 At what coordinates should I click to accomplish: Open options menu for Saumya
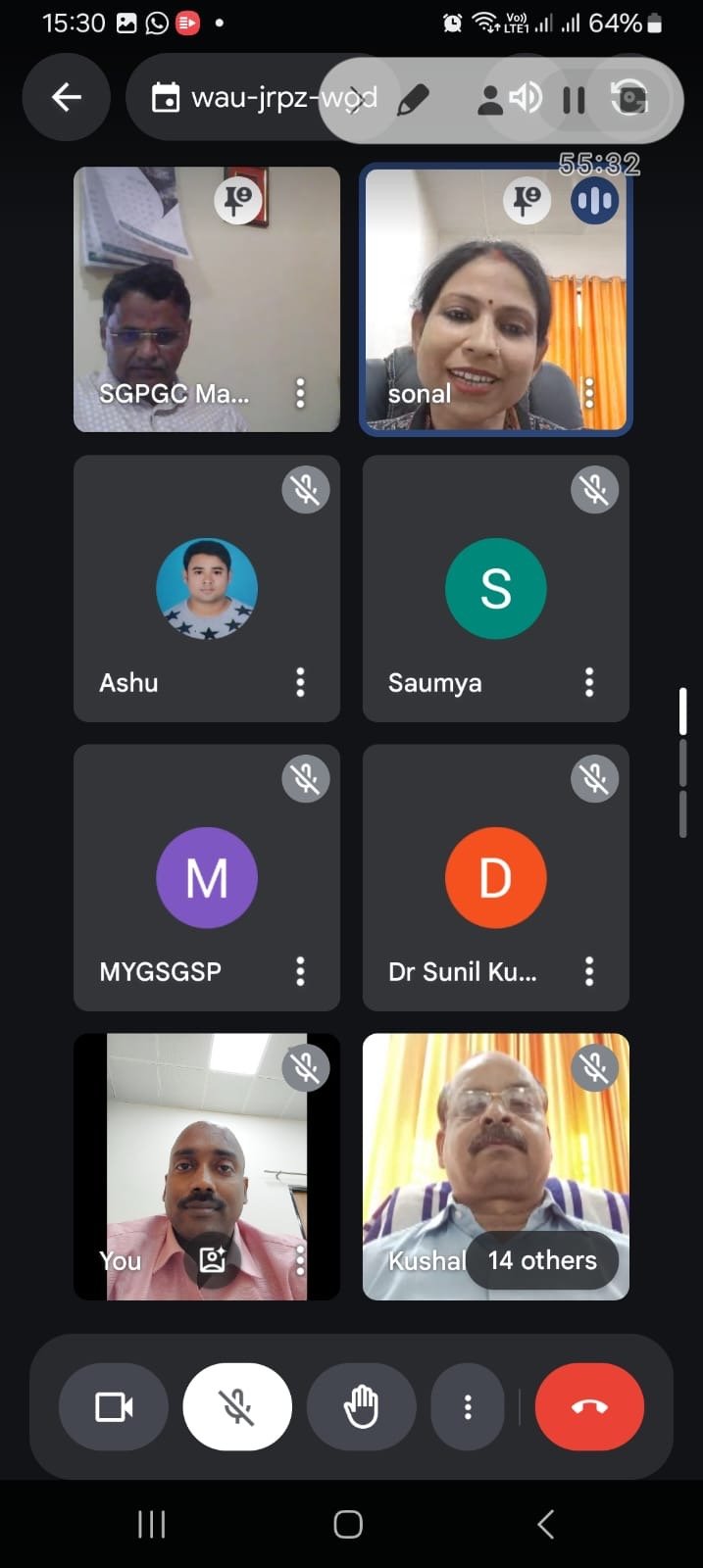coord(589,682)
